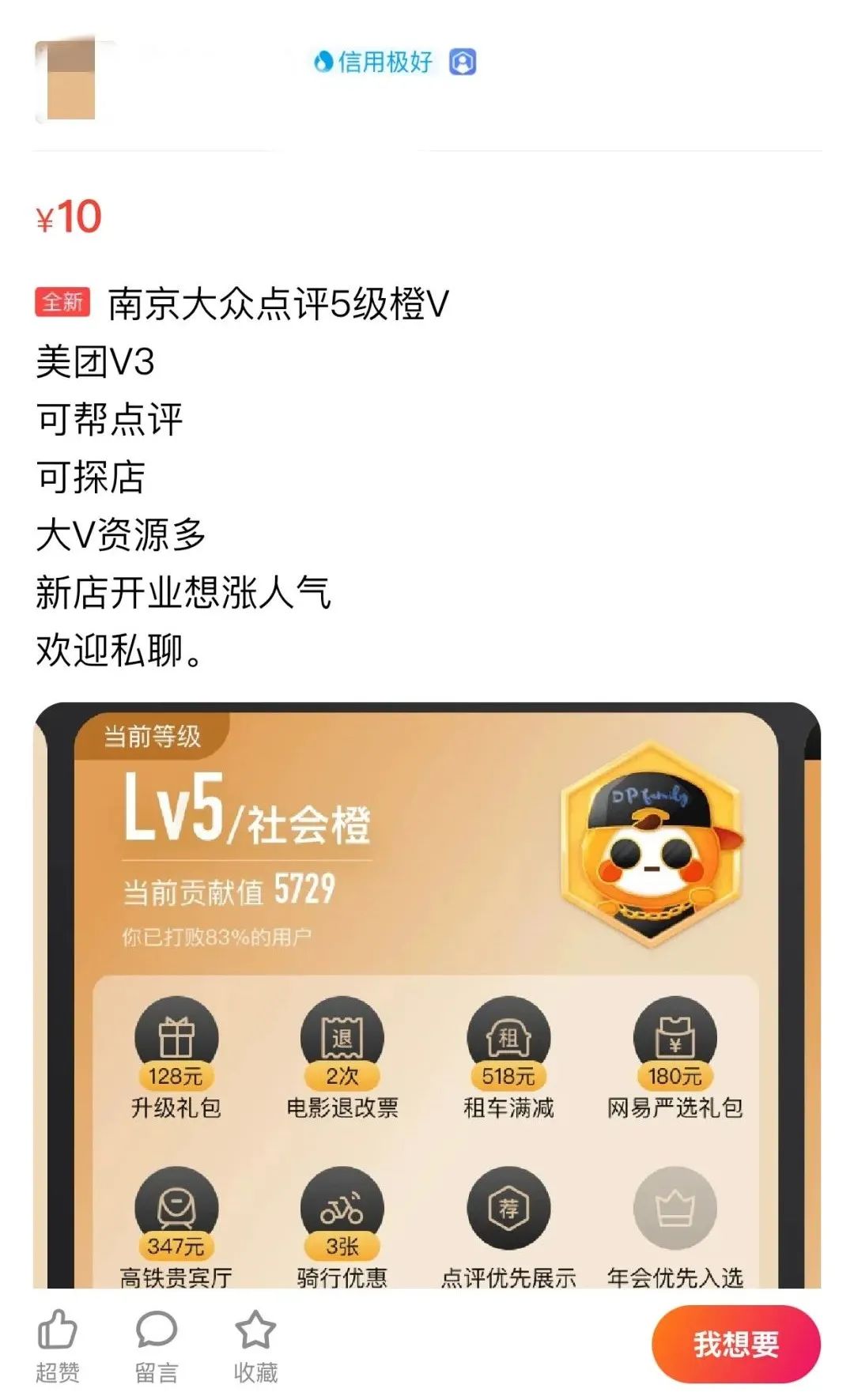Image resolution: width=854 pixels, height=1400 pixels.
Task: Tap the 超赞 thumbs-up icon
Action: coord(57,1330)
